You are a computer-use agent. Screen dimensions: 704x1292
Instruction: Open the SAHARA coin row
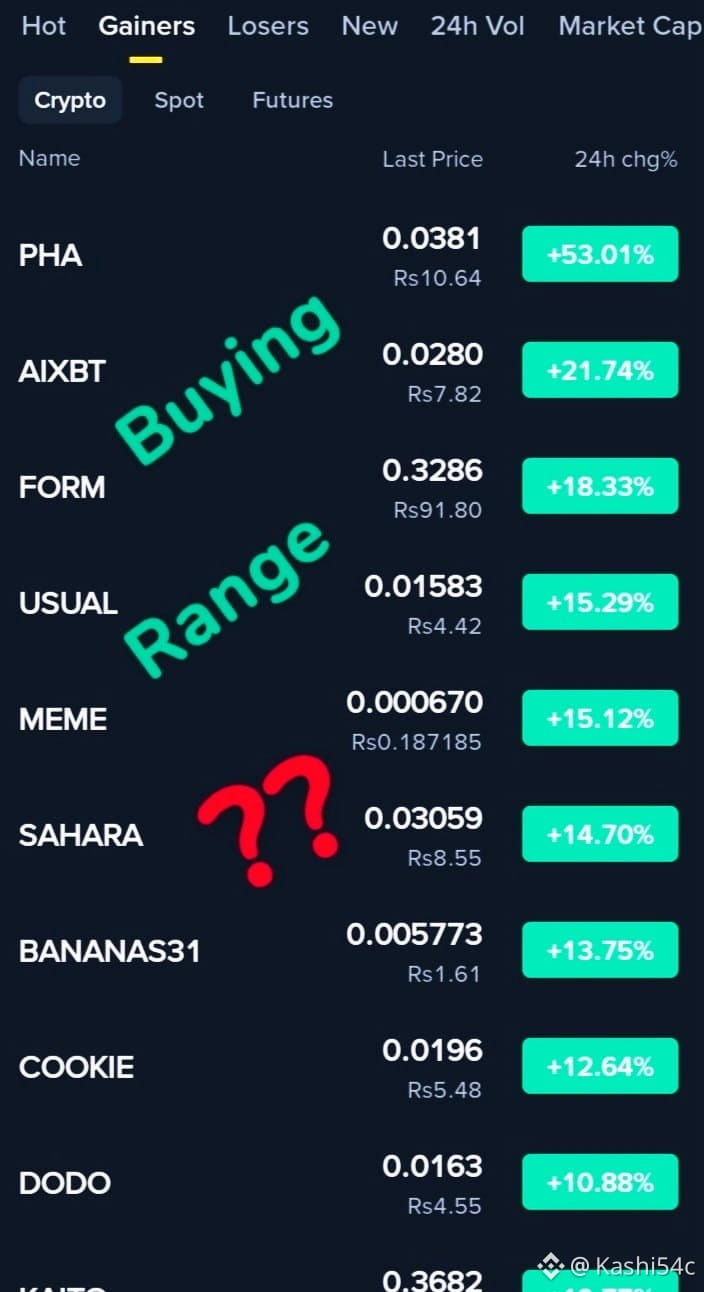click(x=80, y=835)
